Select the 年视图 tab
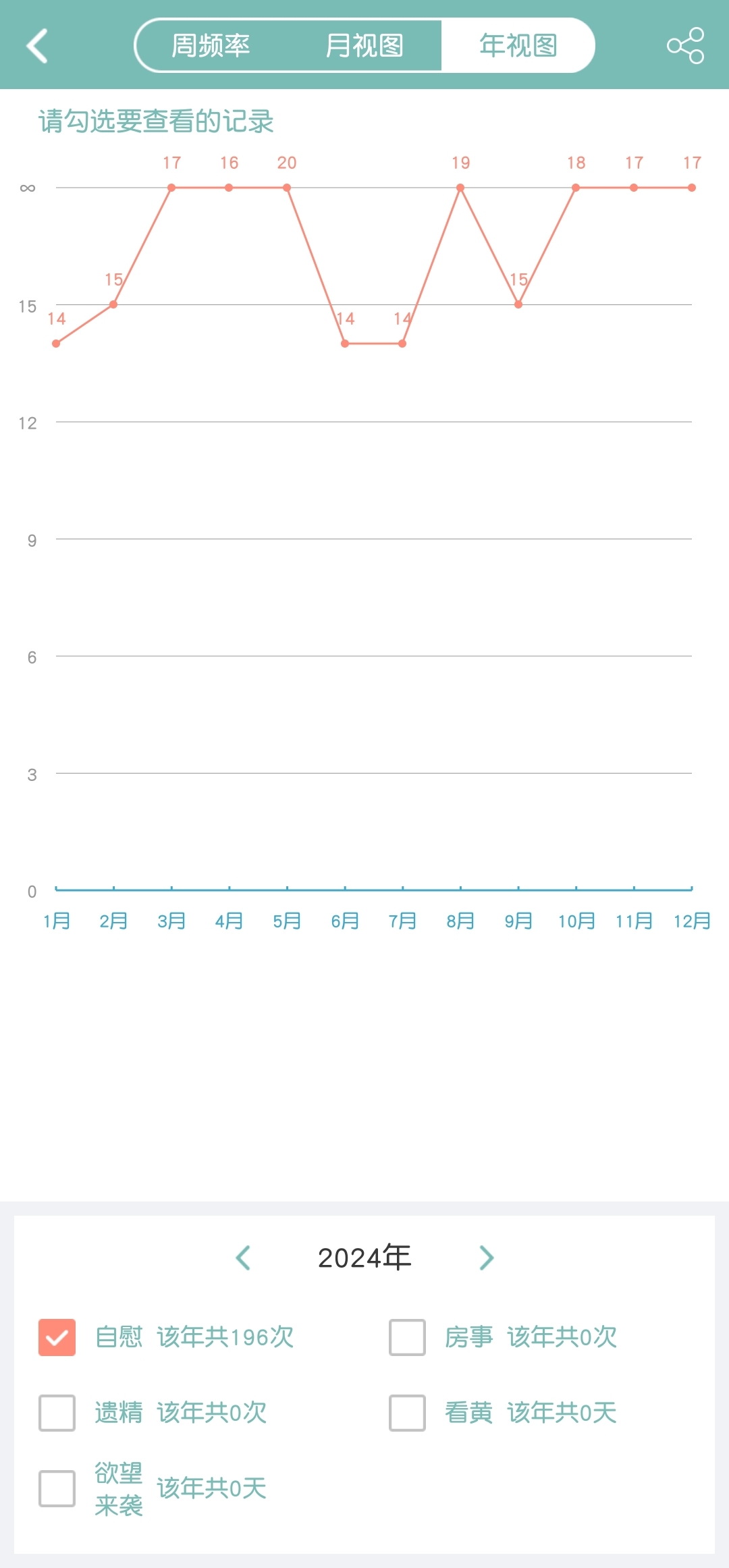The width and height of the screenshot is (729, 1568). pyautogui.click(x=518, y=45)
